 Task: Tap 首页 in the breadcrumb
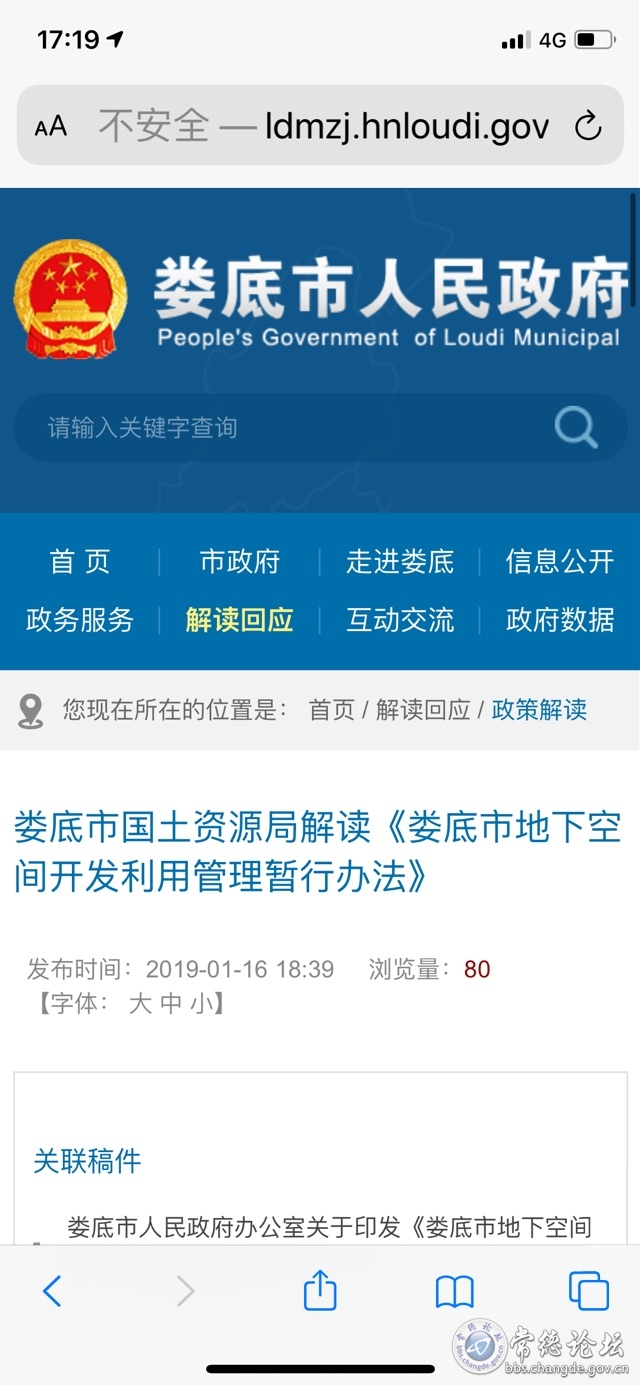point(332,710)
